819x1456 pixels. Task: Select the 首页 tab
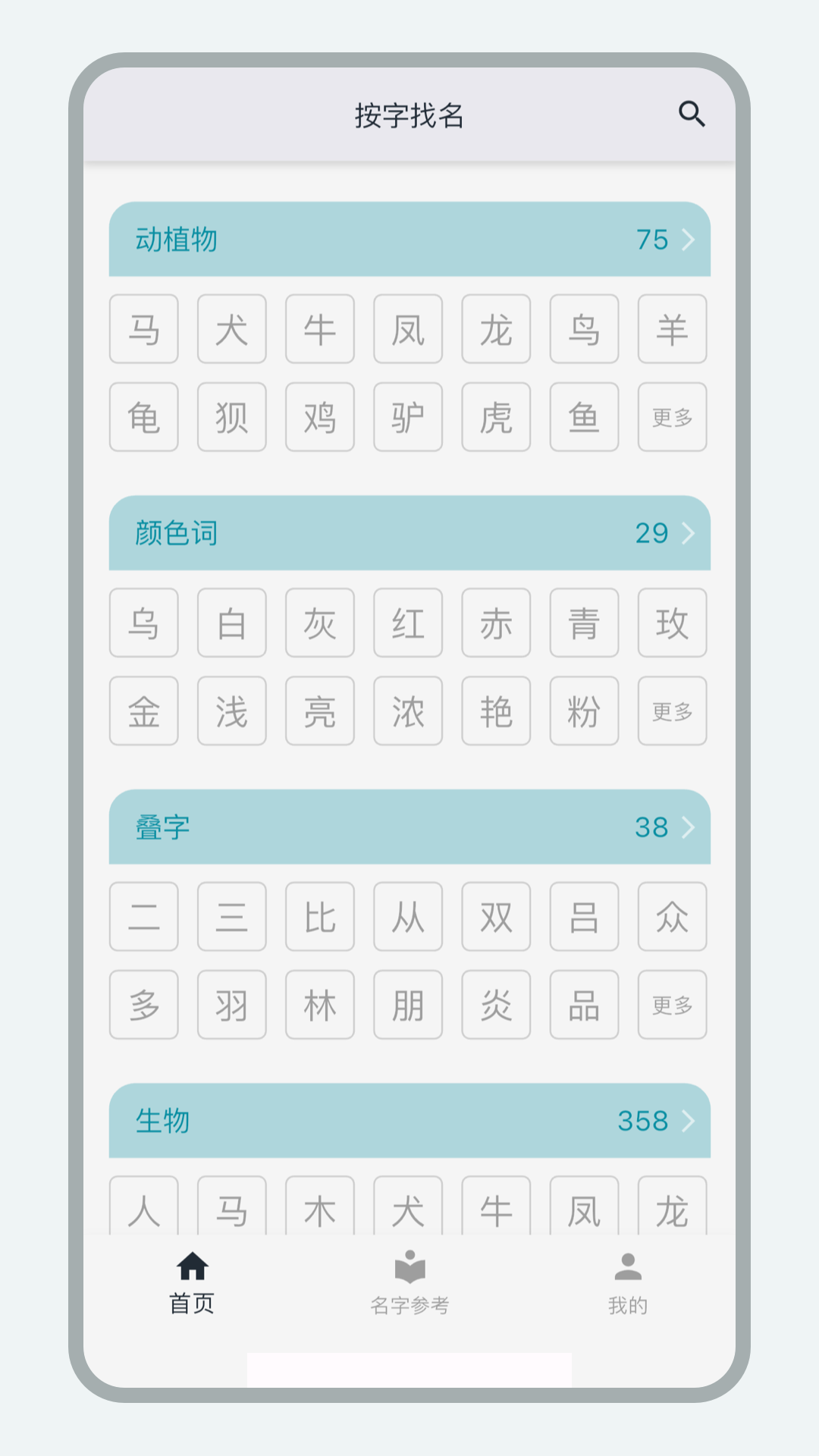[x=192, y=1282]
